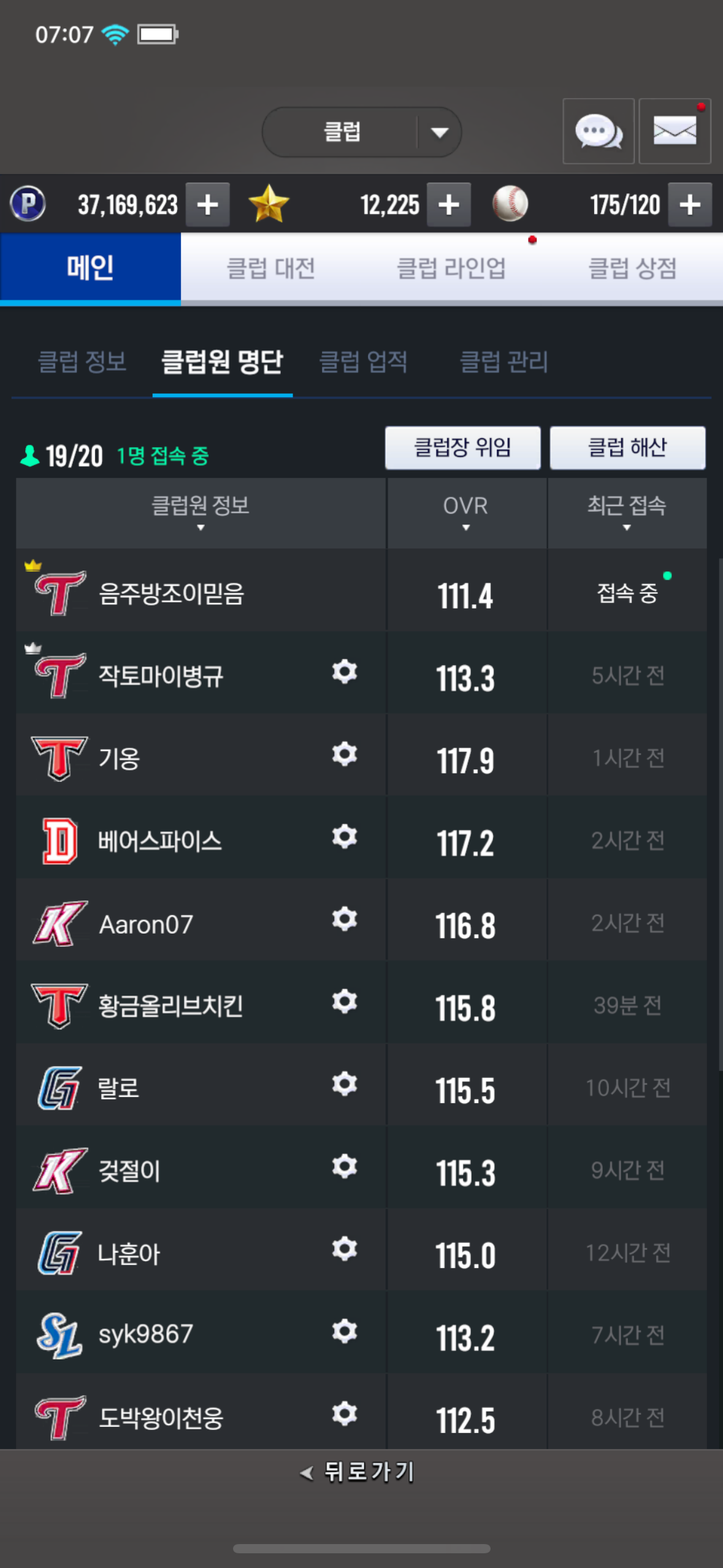
Task: Open the mailbox envelope icon
Action: point(675,131)
